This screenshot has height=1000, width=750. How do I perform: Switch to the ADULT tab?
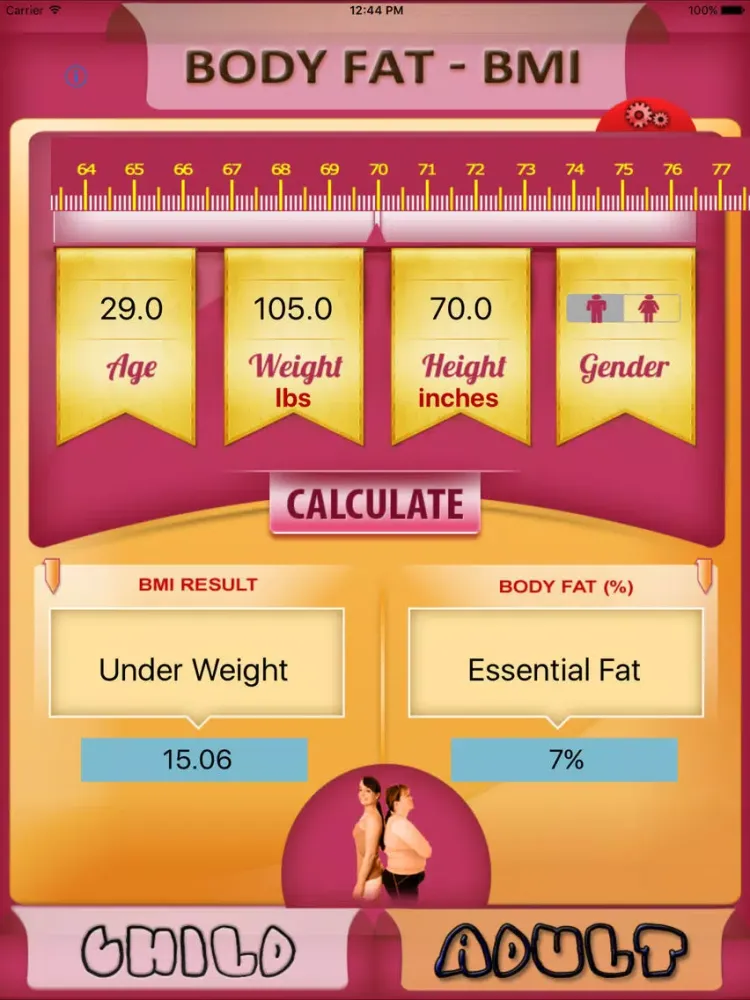pyautogui.click(x=564, y=952)
